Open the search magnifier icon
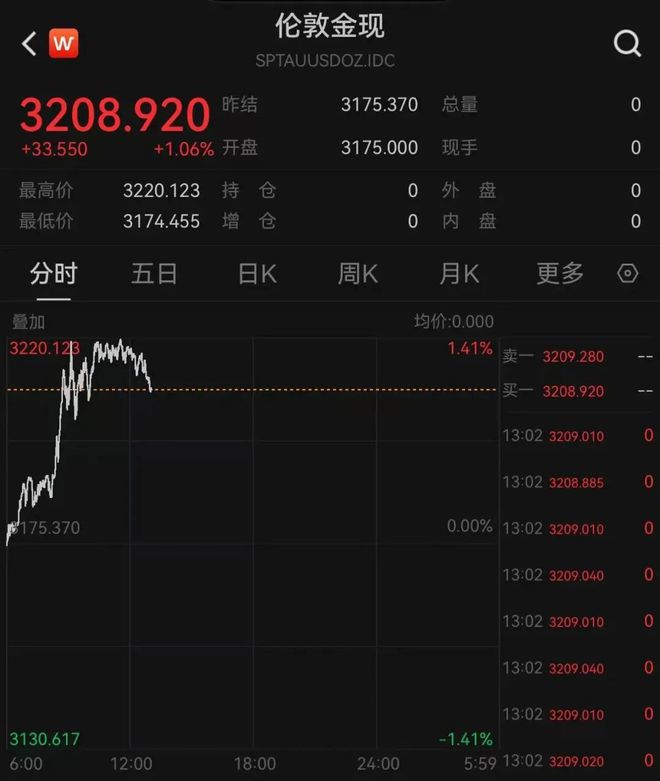The width and height of the screenshot is (660, 781). [627, 43]
